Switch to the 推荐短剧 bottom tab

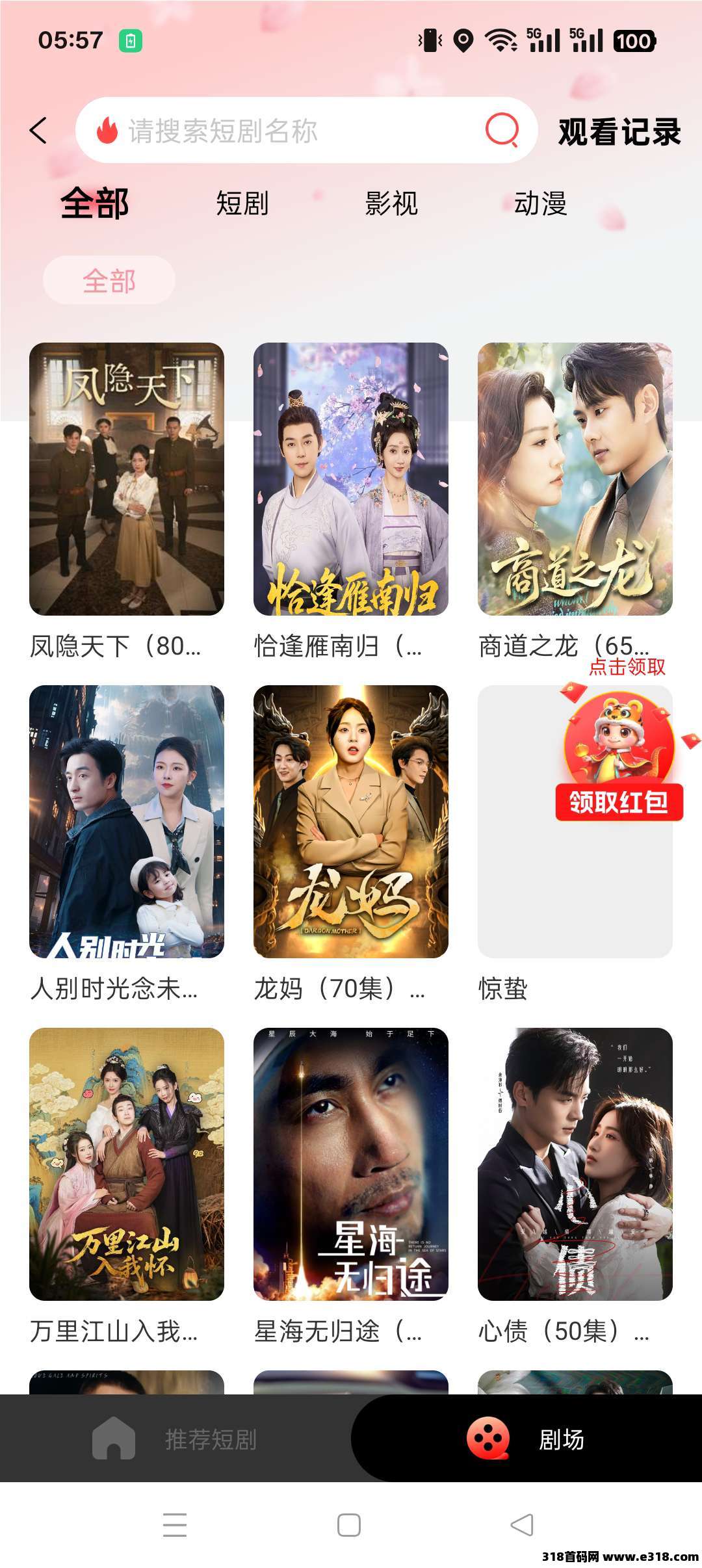point(175,1439)
